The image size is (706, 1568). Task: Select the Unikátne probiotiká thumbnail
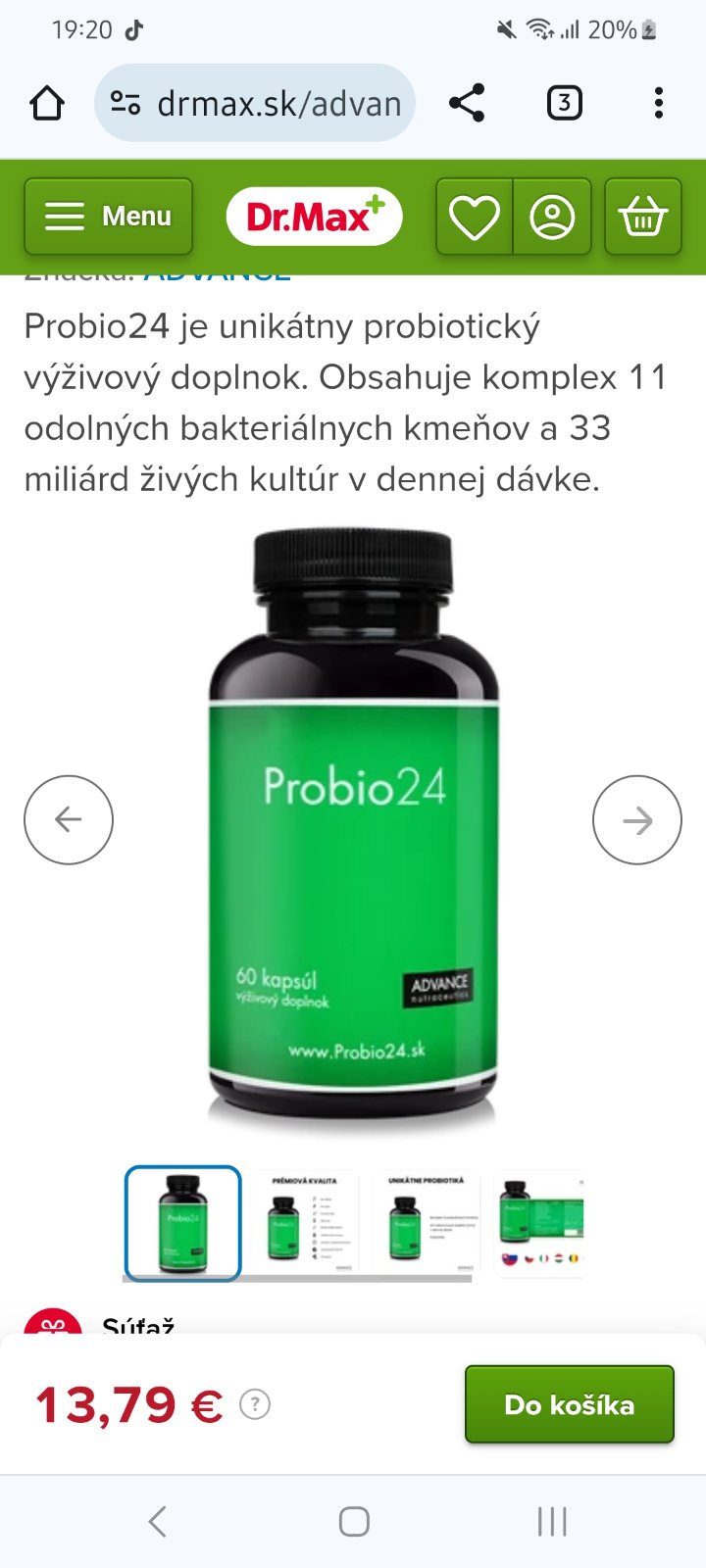425,1222
